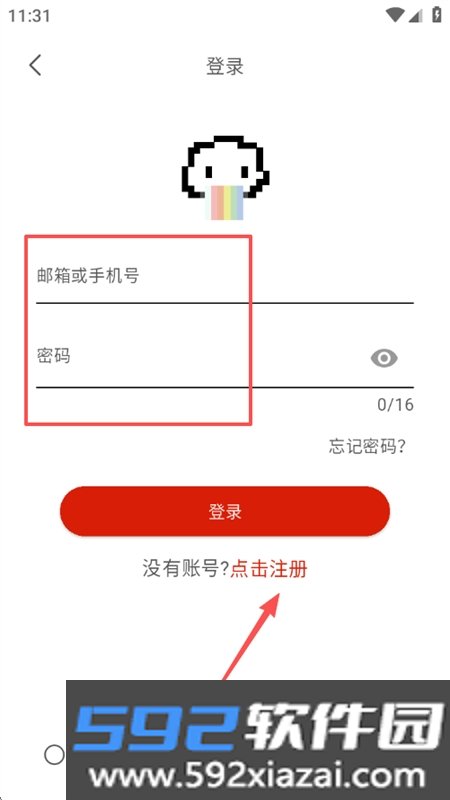Go back using the top-left arrow

tap(35, 65)
